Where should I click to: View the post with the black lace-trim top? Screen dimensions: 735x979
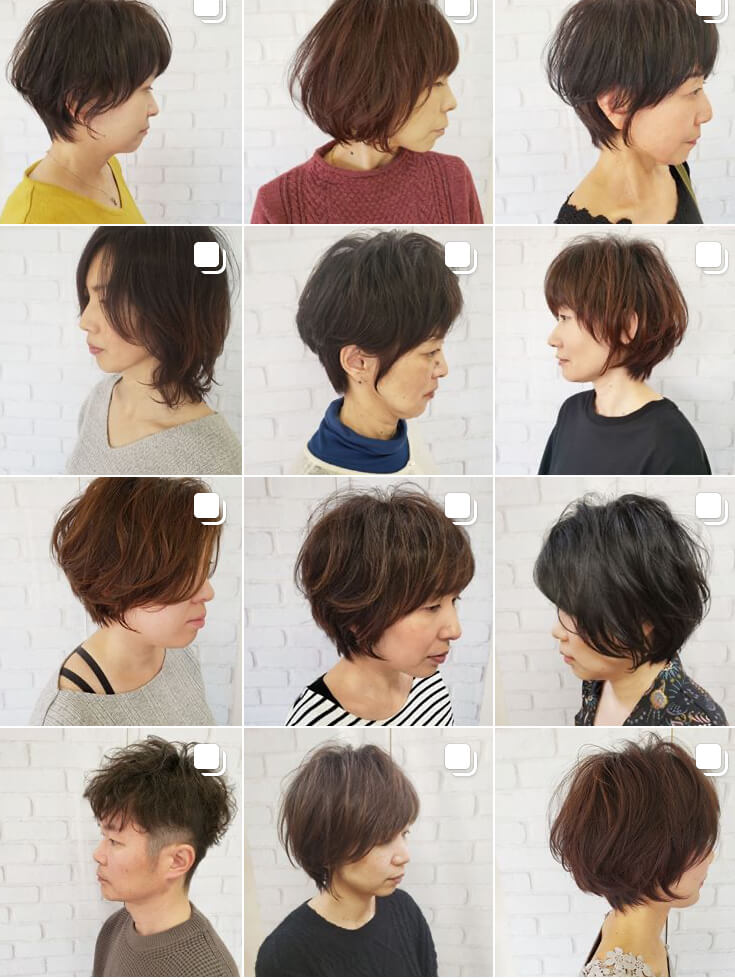pos(615,110)
